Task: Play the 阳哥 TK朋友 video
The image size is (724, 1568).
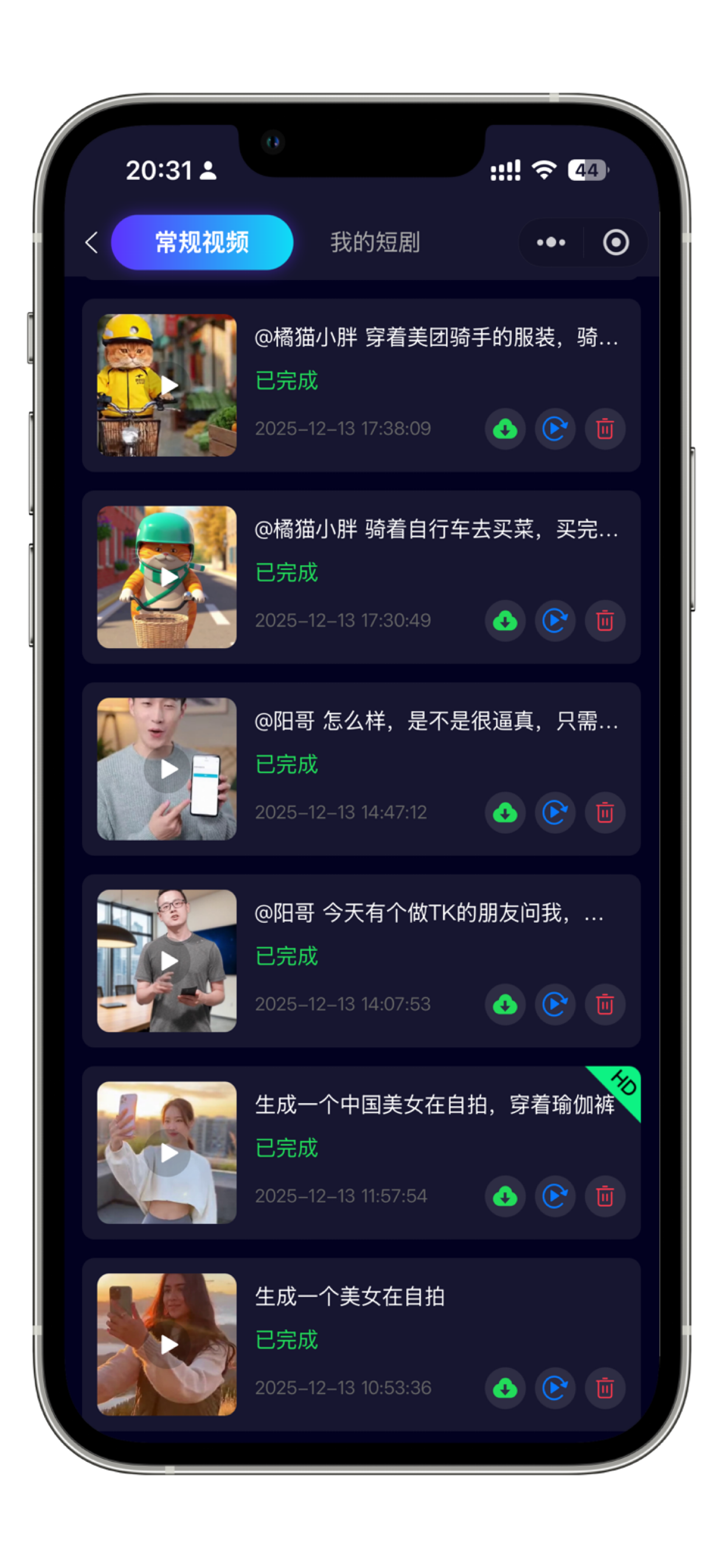Action: click(x=167, y=961)
